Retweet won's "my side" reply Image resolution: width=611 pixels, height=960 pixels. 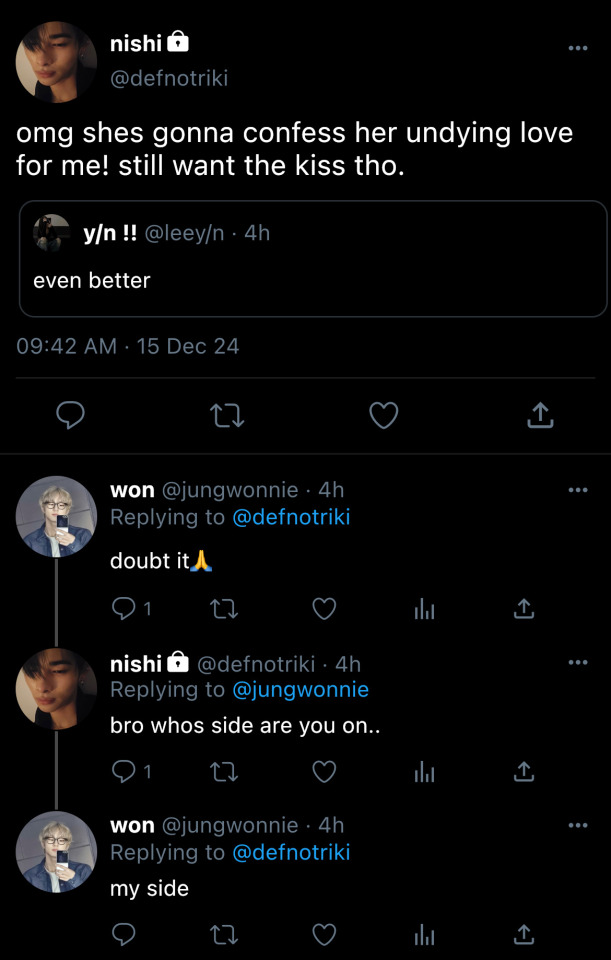[x=226, y=934]
